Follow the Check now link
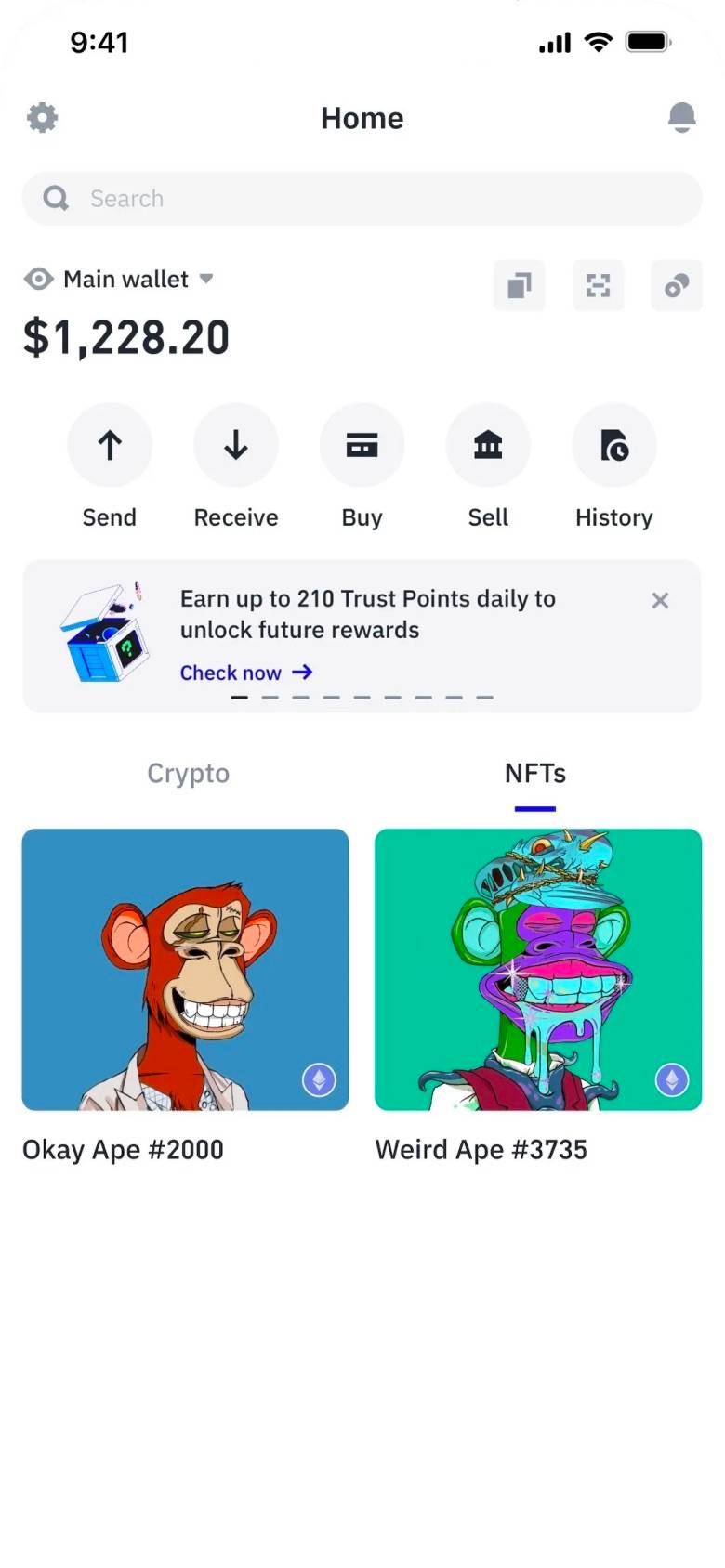This screenshot has width=725, height=1568. 245,673
